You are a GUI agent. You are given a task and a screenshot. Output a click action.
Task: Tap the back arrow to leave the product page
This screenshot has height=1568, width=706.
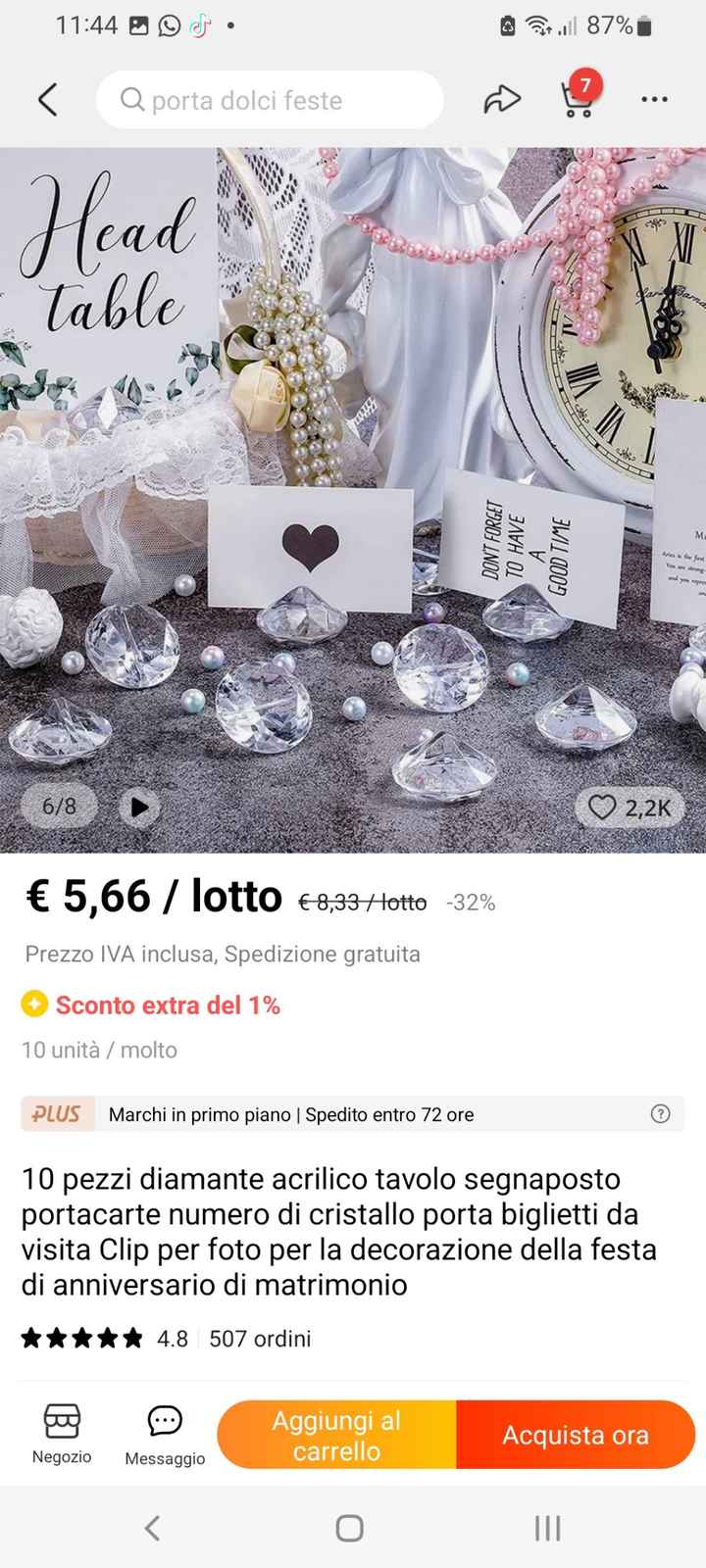click(47, 99)
